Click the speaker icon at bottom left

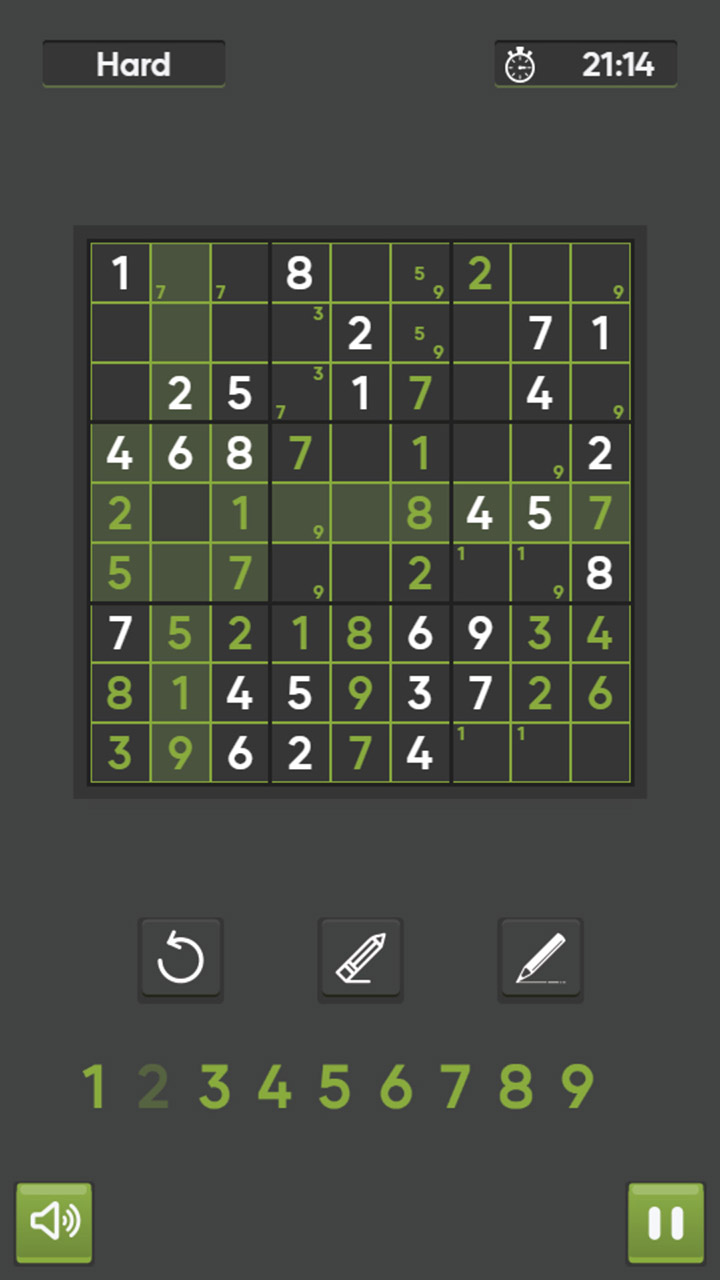tap(54, 1221)
